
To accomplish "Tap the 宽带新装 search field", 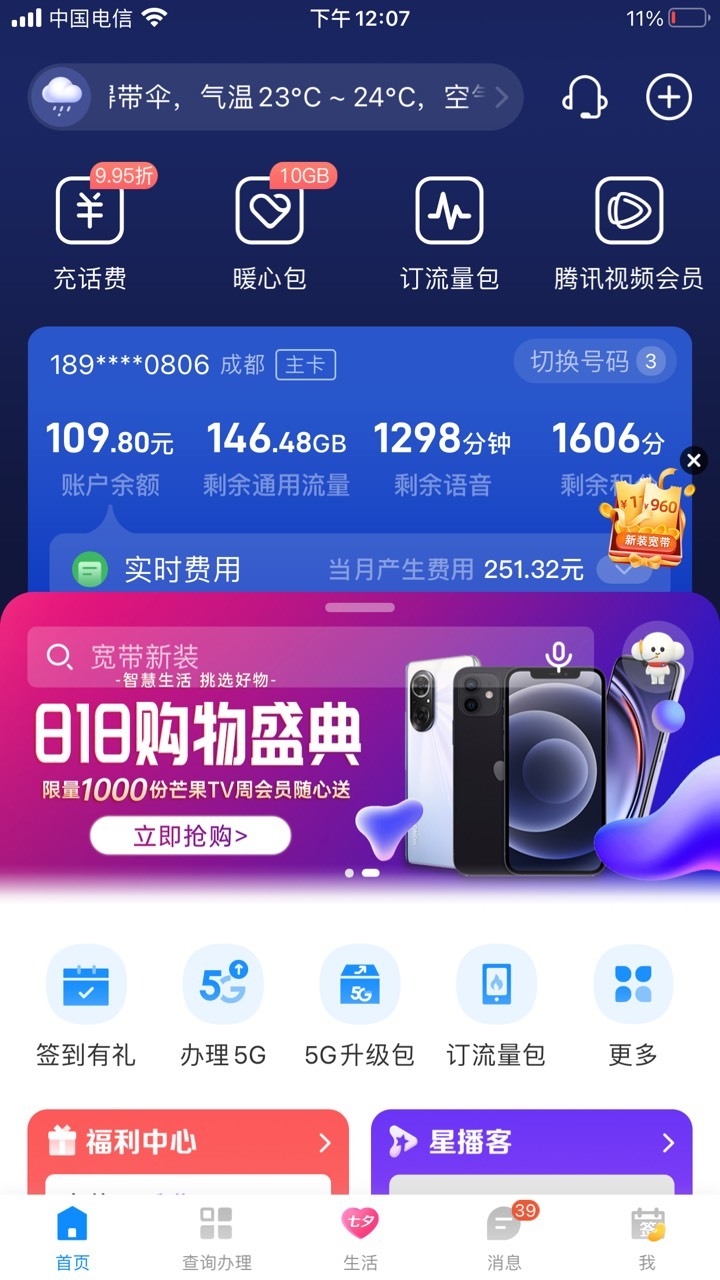I will (310, 657).
